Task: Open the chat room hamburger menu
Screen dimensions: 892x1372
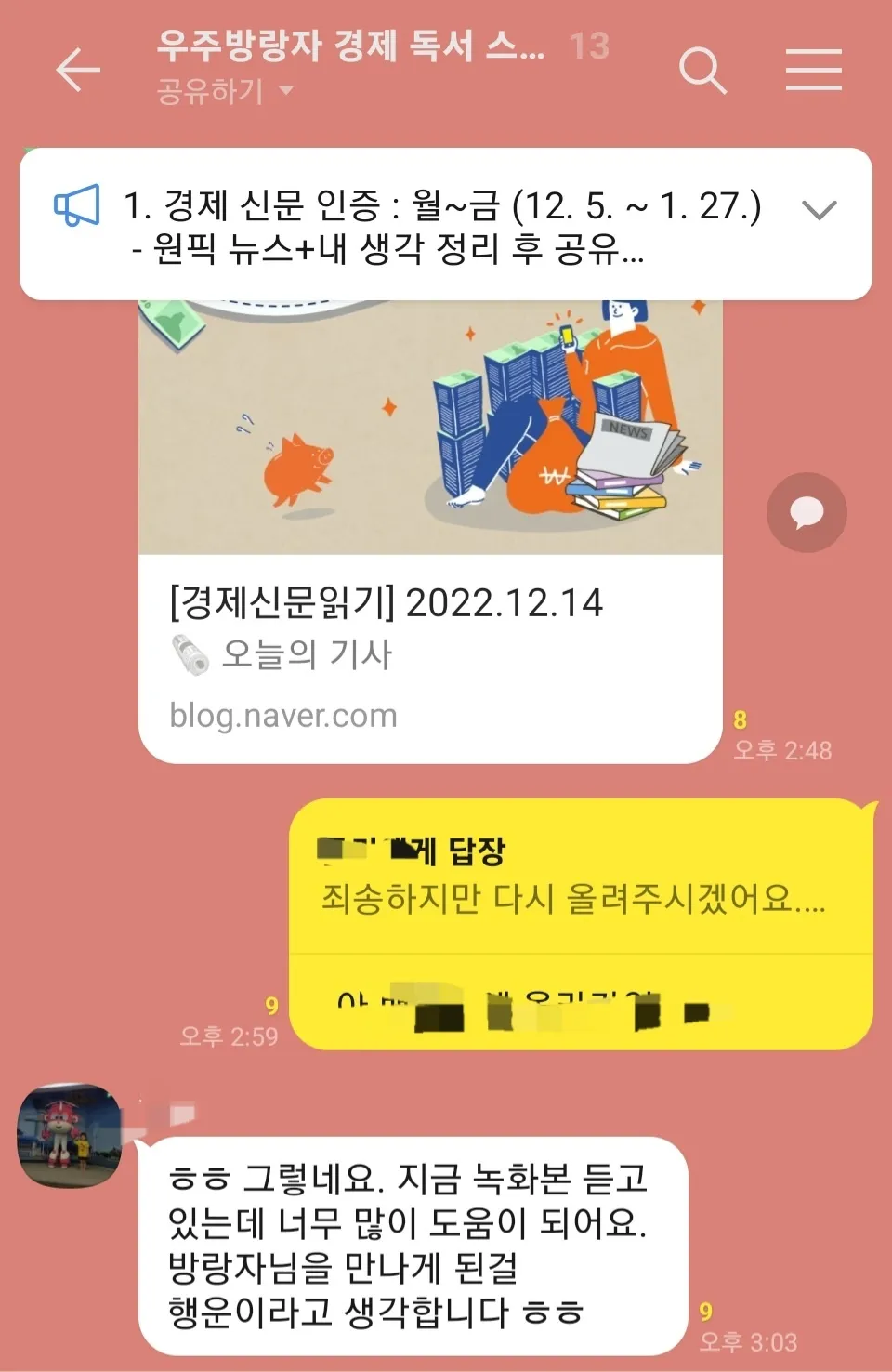Action: tap(813, 70)
